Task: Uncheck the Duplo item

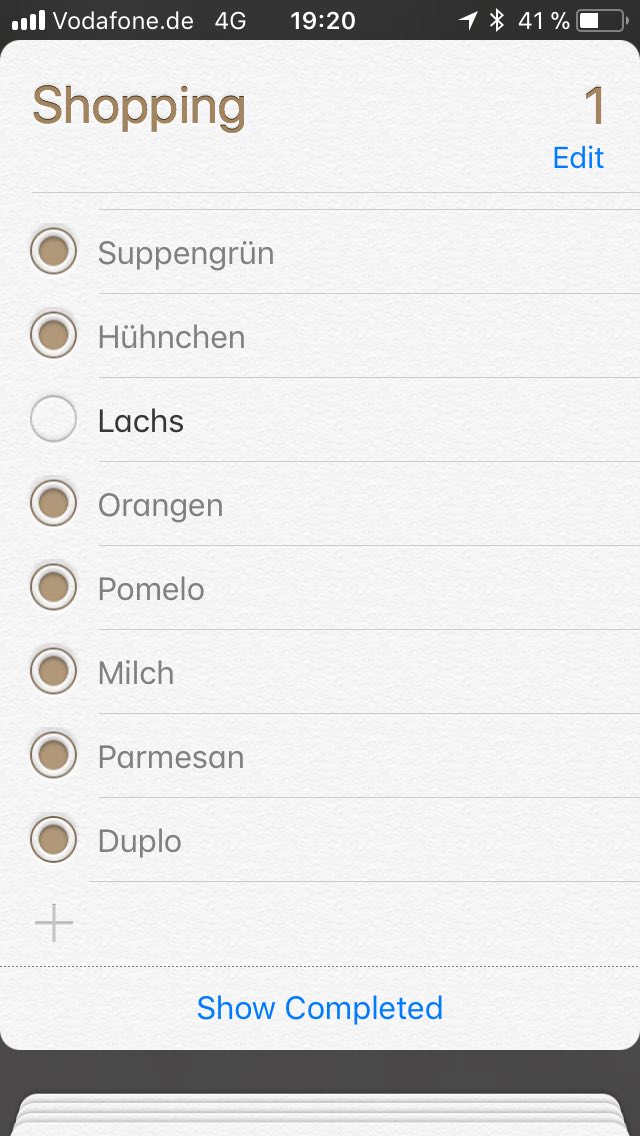Action: point(54,840)
